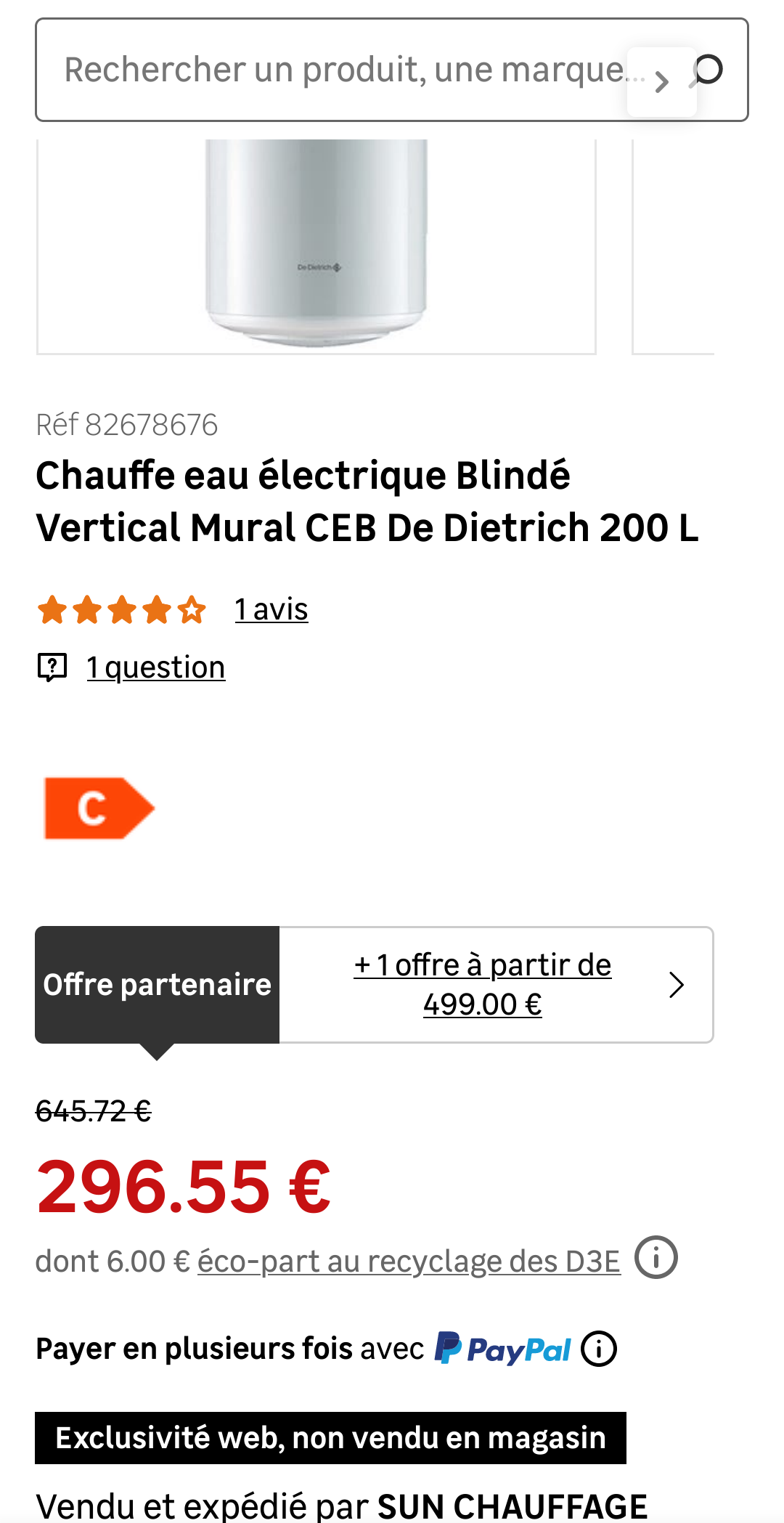Tap the product search field
Screen dimensions: 784x1523
point(341,70)
